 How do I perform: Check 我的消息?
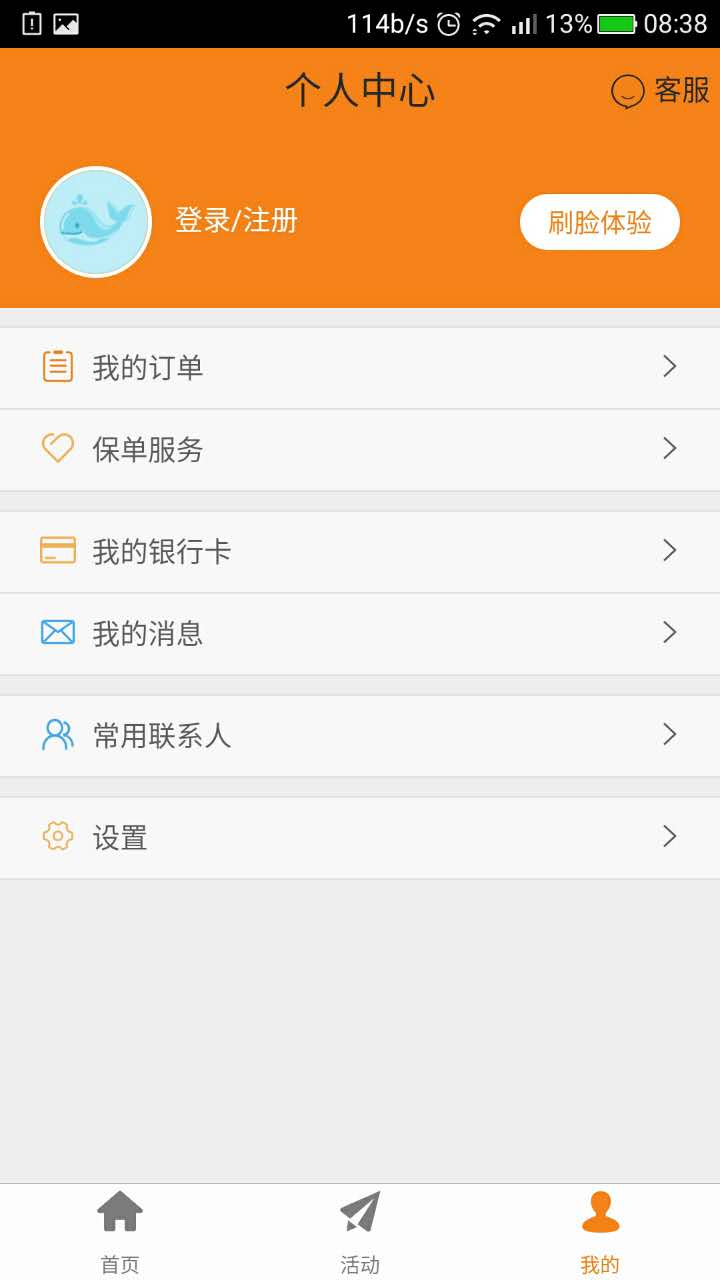360,634
